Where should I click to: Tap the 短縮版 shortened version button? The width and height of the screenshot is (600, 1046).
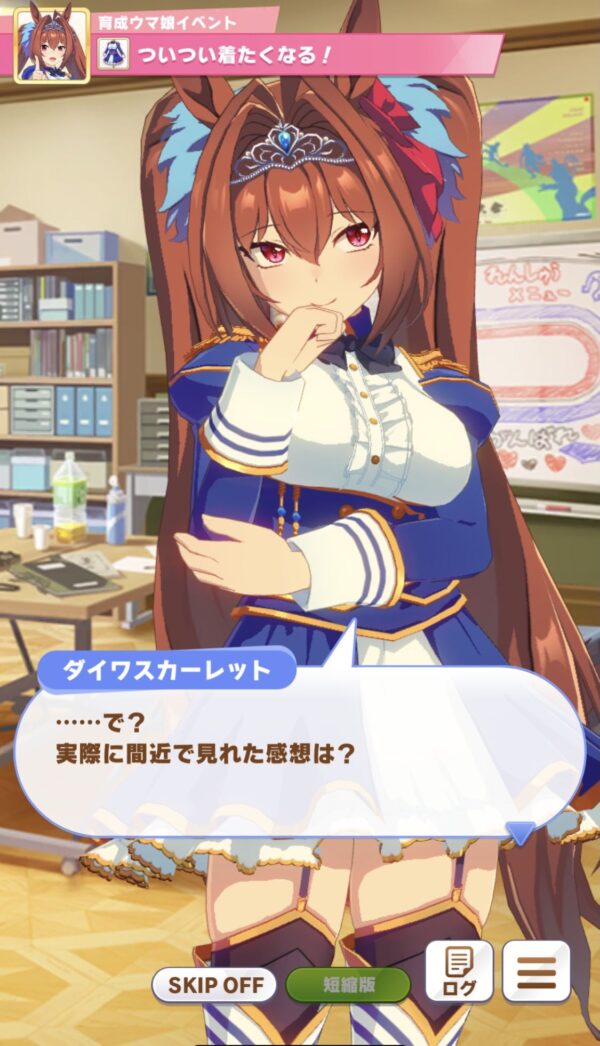[348, 984]
